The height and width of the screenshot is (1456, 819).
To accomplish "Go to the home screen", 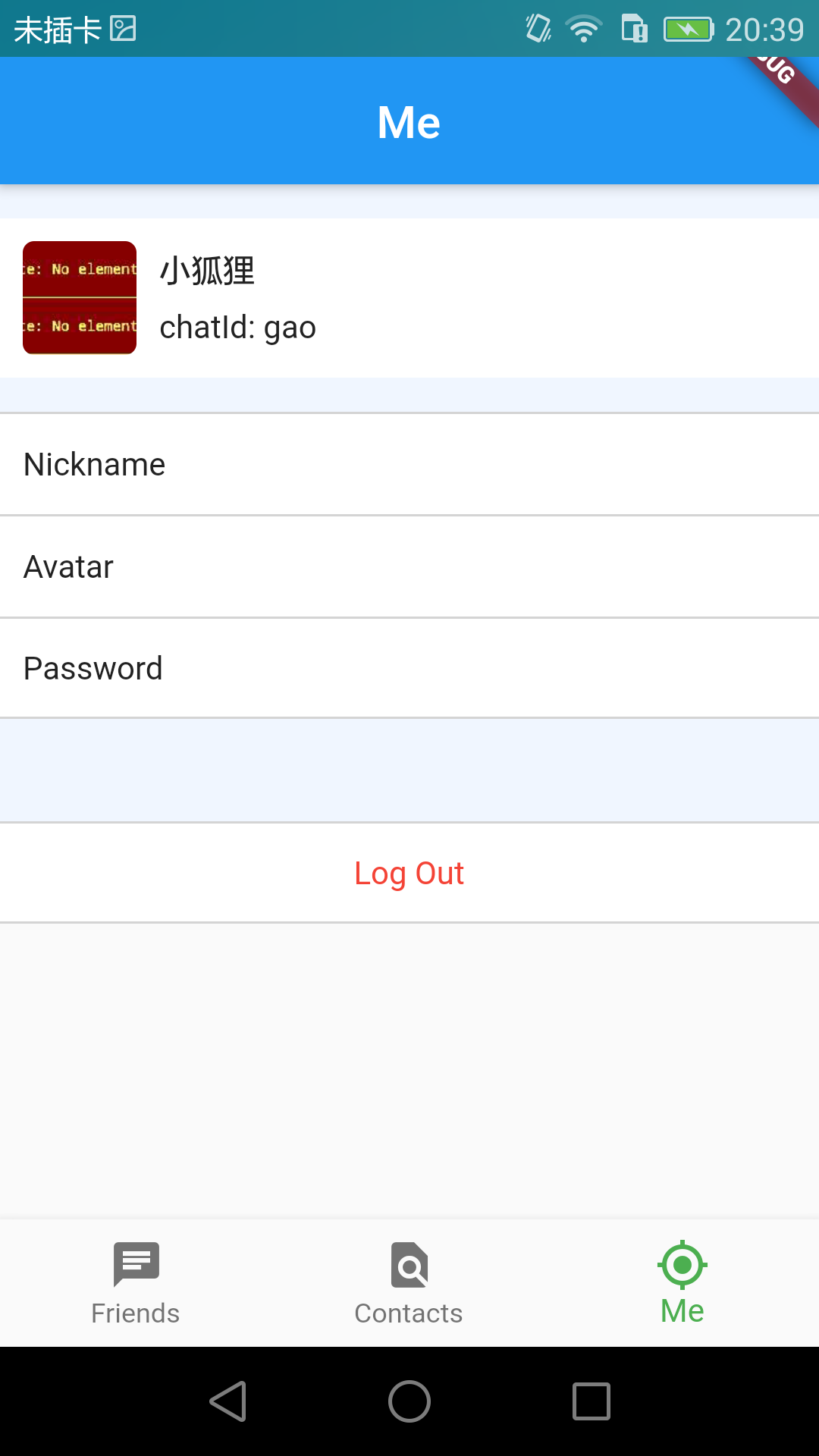I will click(x=409, y=1401).
